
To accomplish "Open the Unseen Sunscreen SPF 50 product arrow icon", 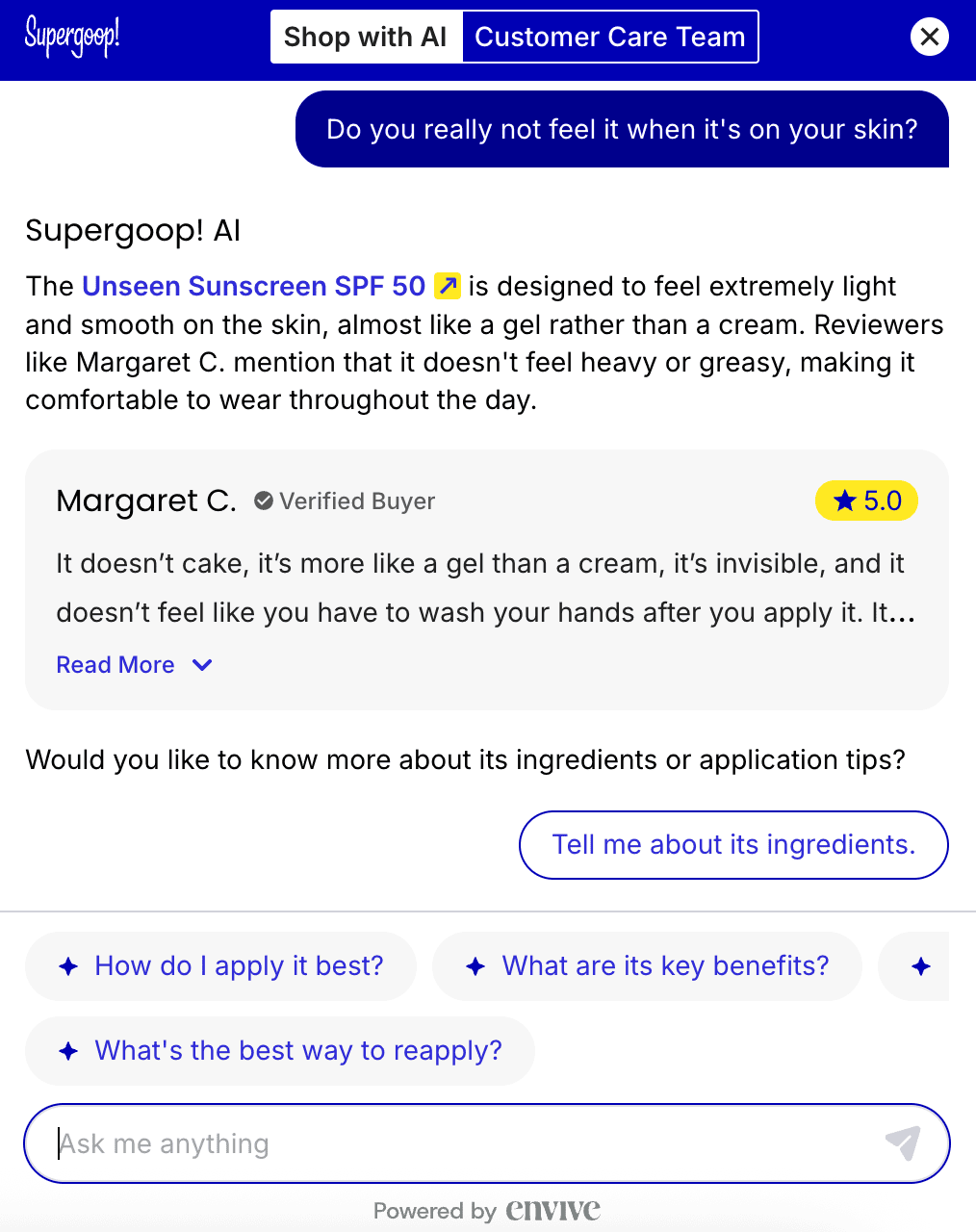I will (x=447, y=285).
